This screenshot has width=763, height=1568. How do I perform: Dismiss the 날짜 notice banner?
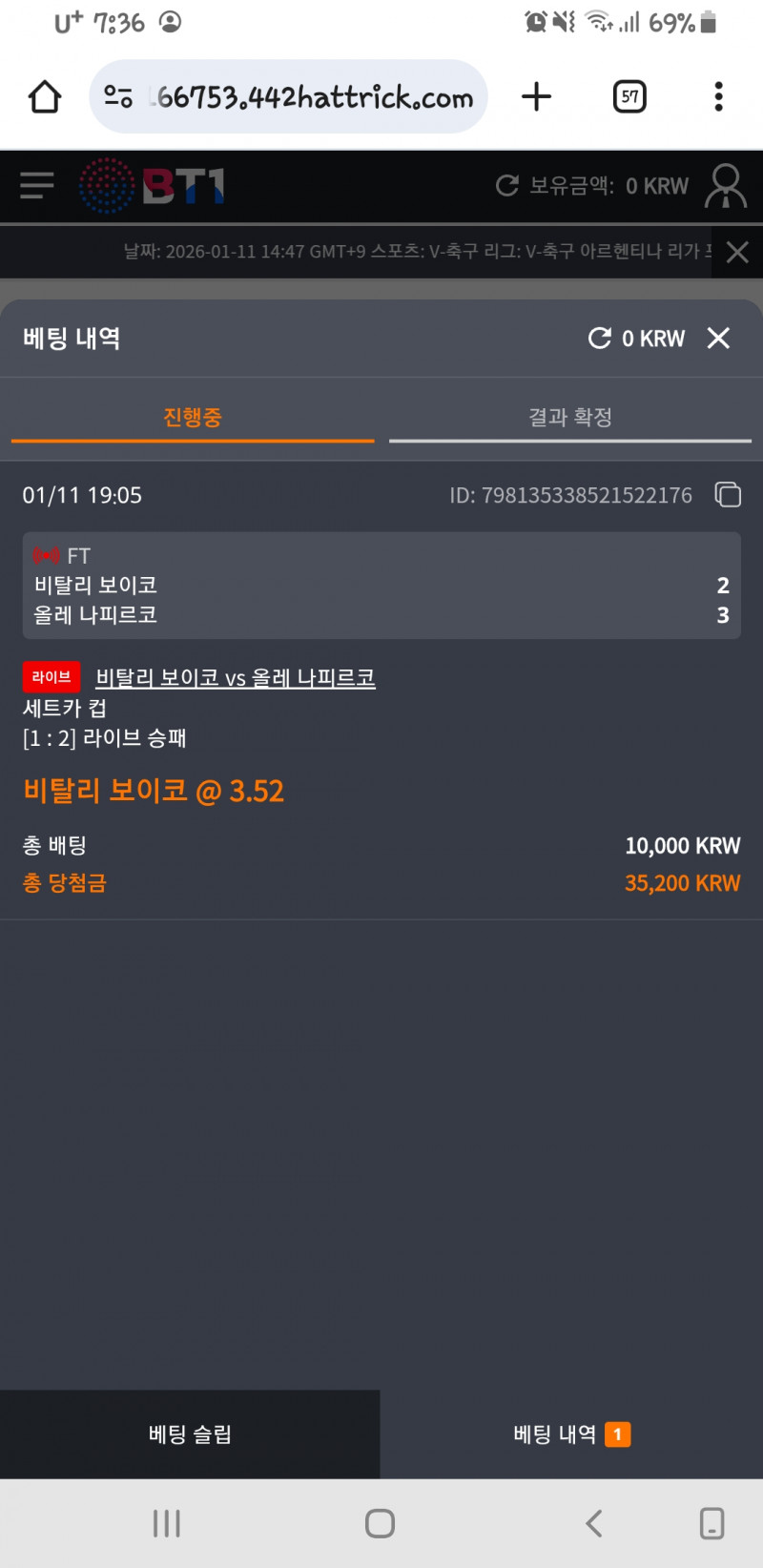(737, 252)
